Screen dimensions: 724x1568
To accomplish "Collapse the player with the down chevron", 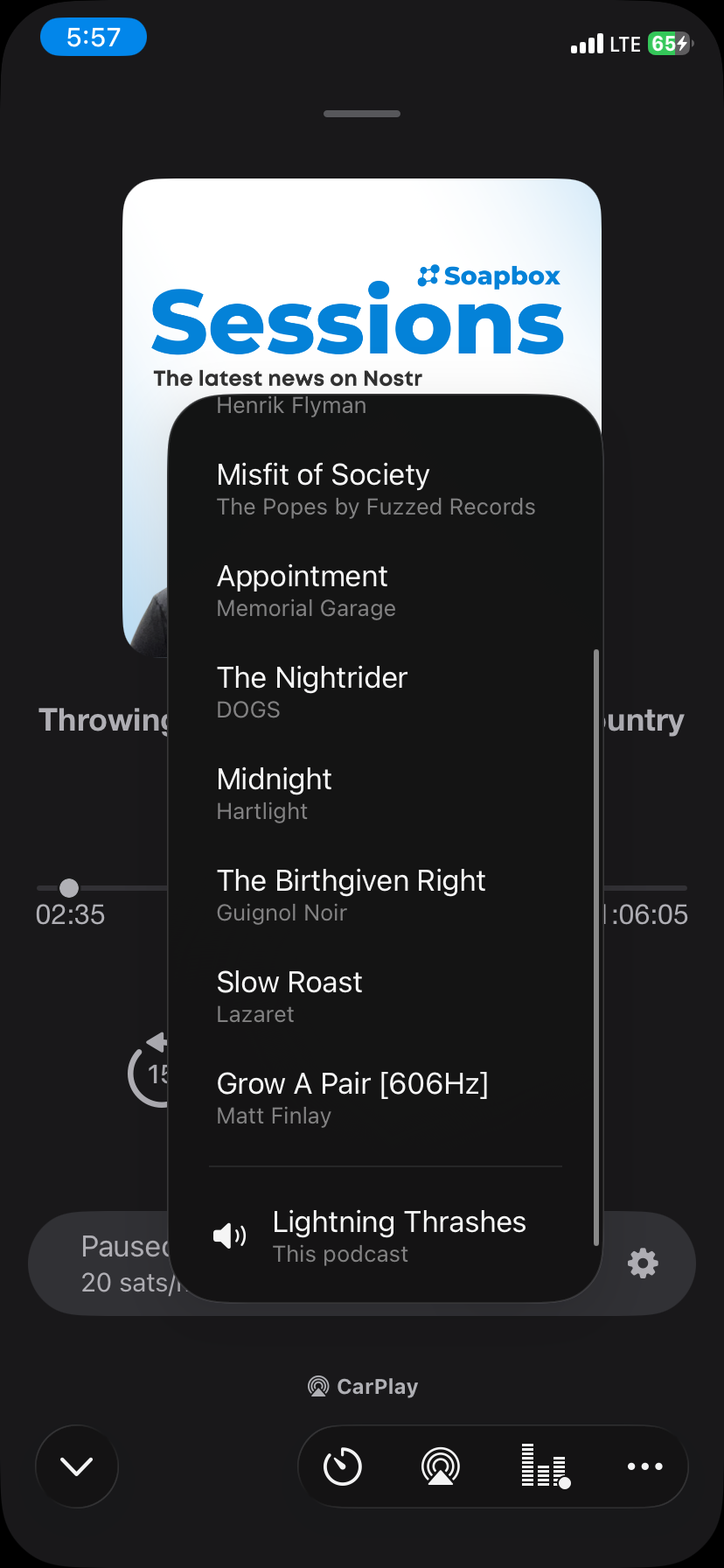I will pos(77,1466).
